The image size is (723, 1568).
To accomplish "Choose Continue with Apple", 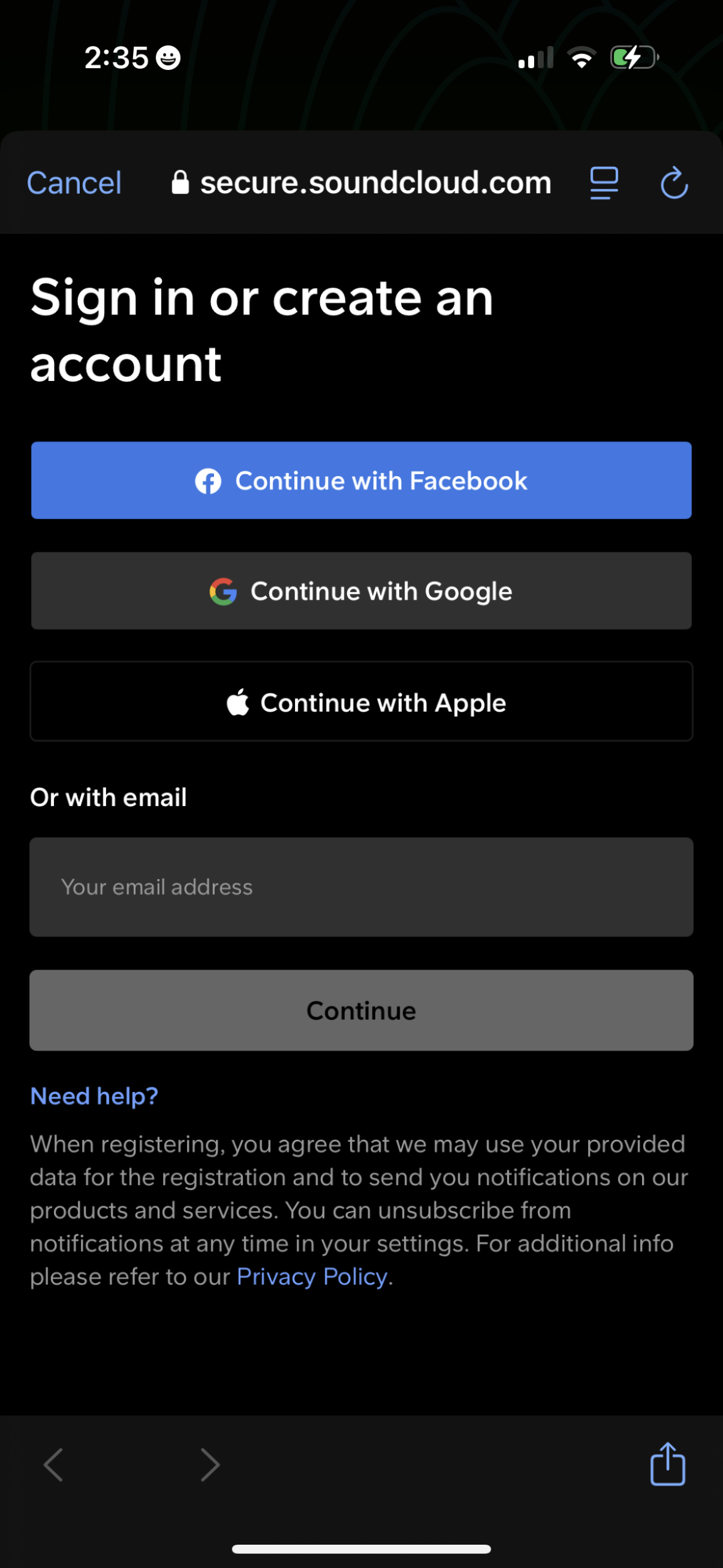I will click(x=361, y=702).
